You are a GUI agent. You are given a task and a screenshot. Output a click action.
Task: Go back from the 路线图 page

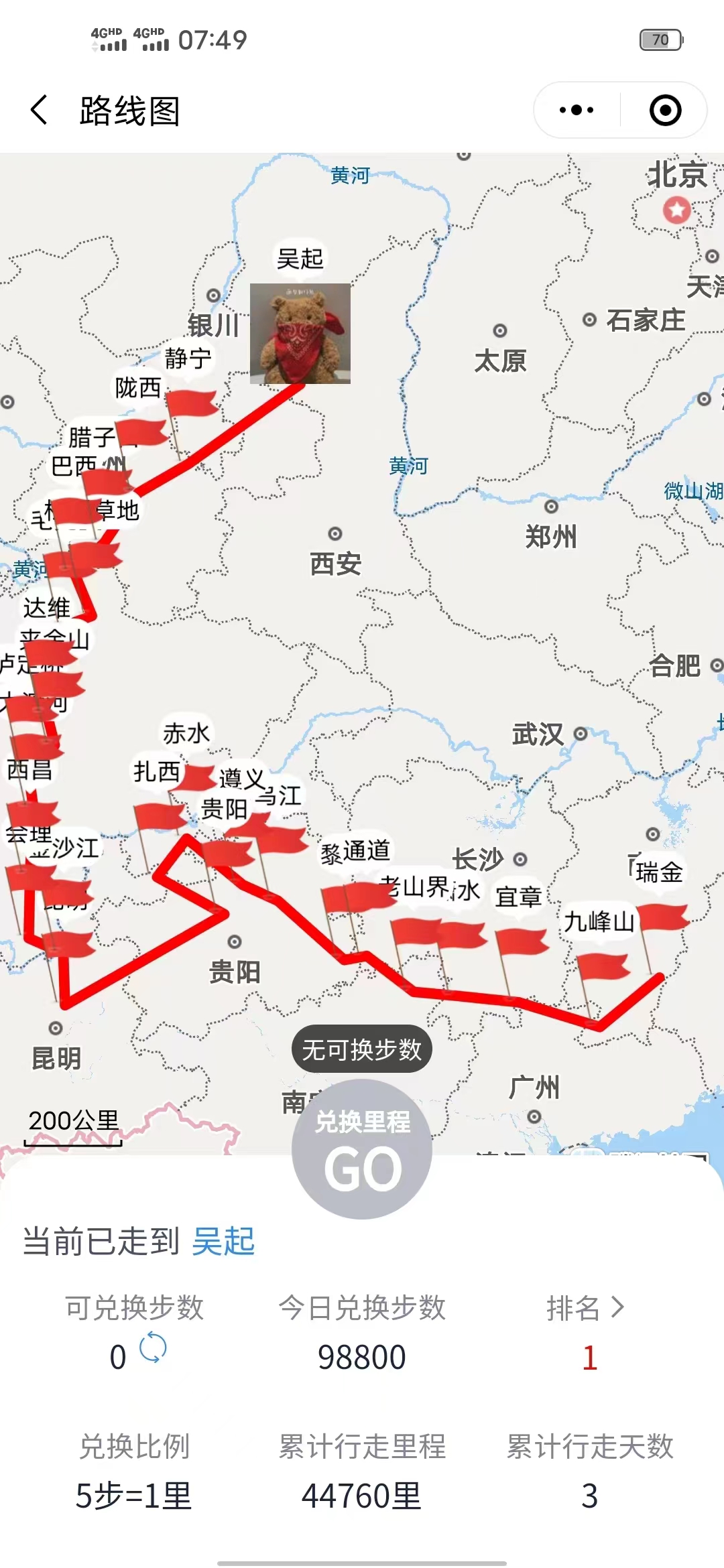(39, 110)
